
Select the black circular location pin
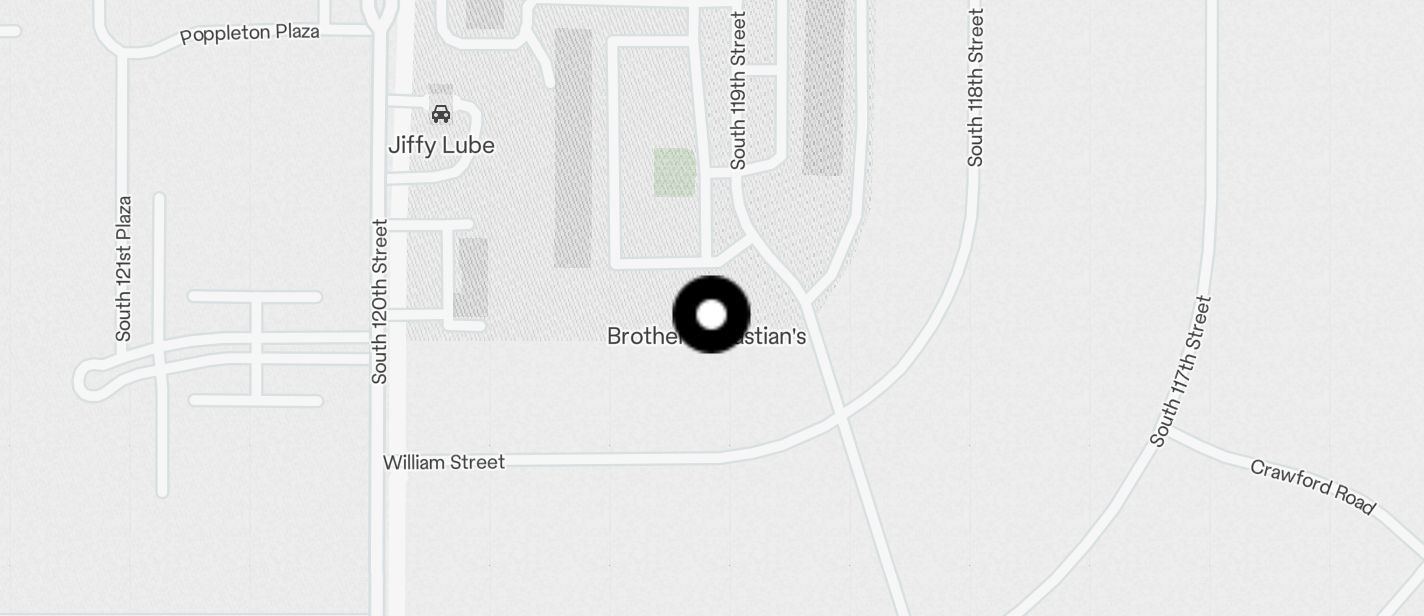(711, 315)
